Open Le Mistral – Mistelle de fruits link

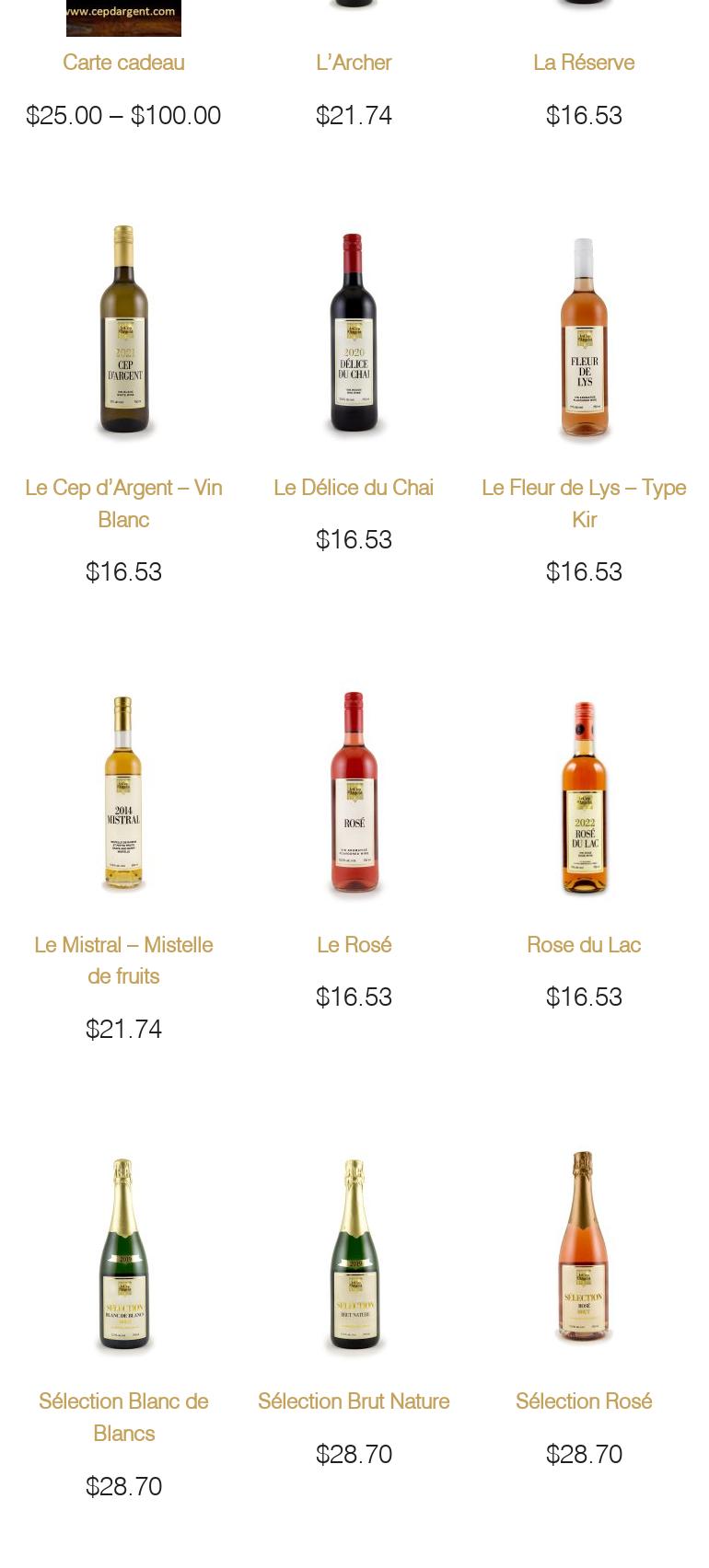click(x=123, y=960)
